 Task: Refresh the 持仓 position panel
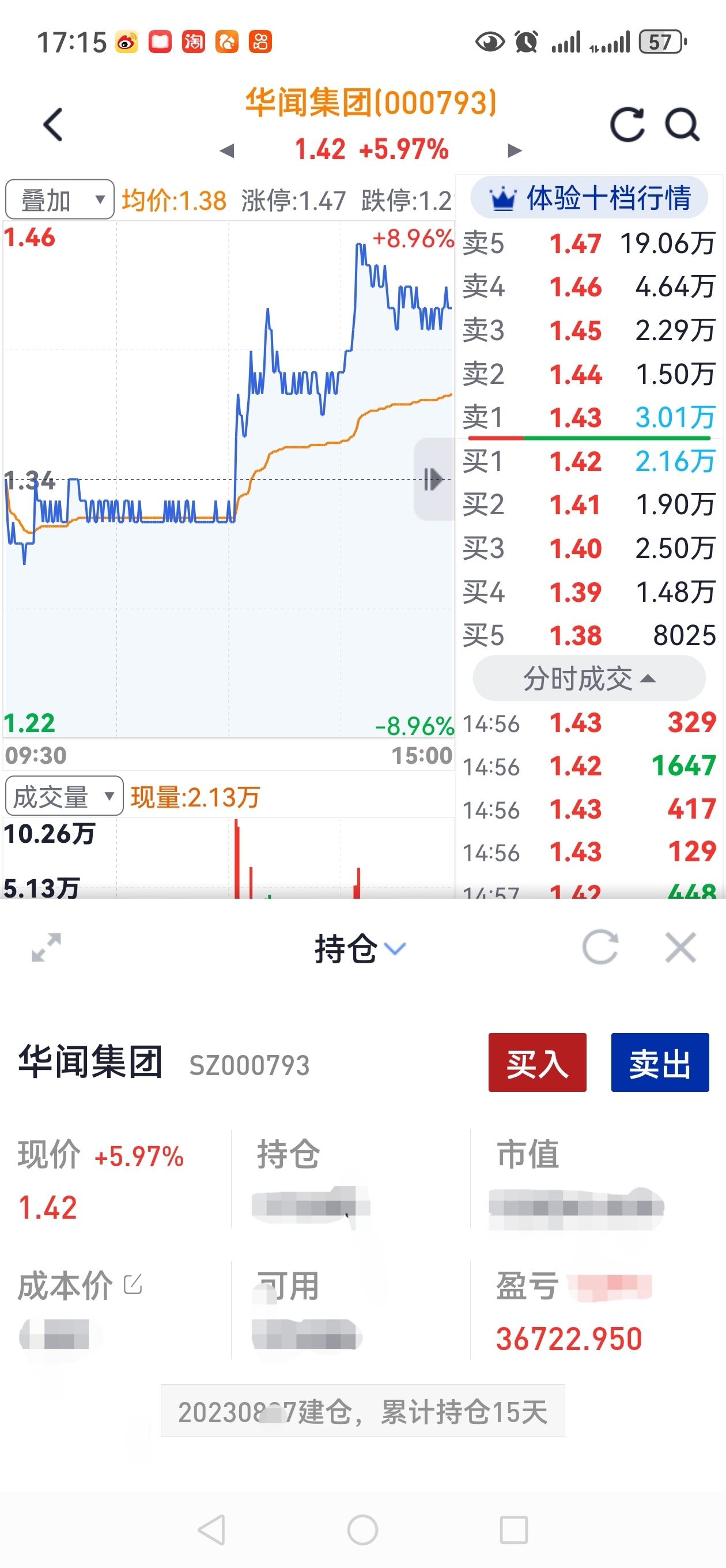tap(600, 947)
